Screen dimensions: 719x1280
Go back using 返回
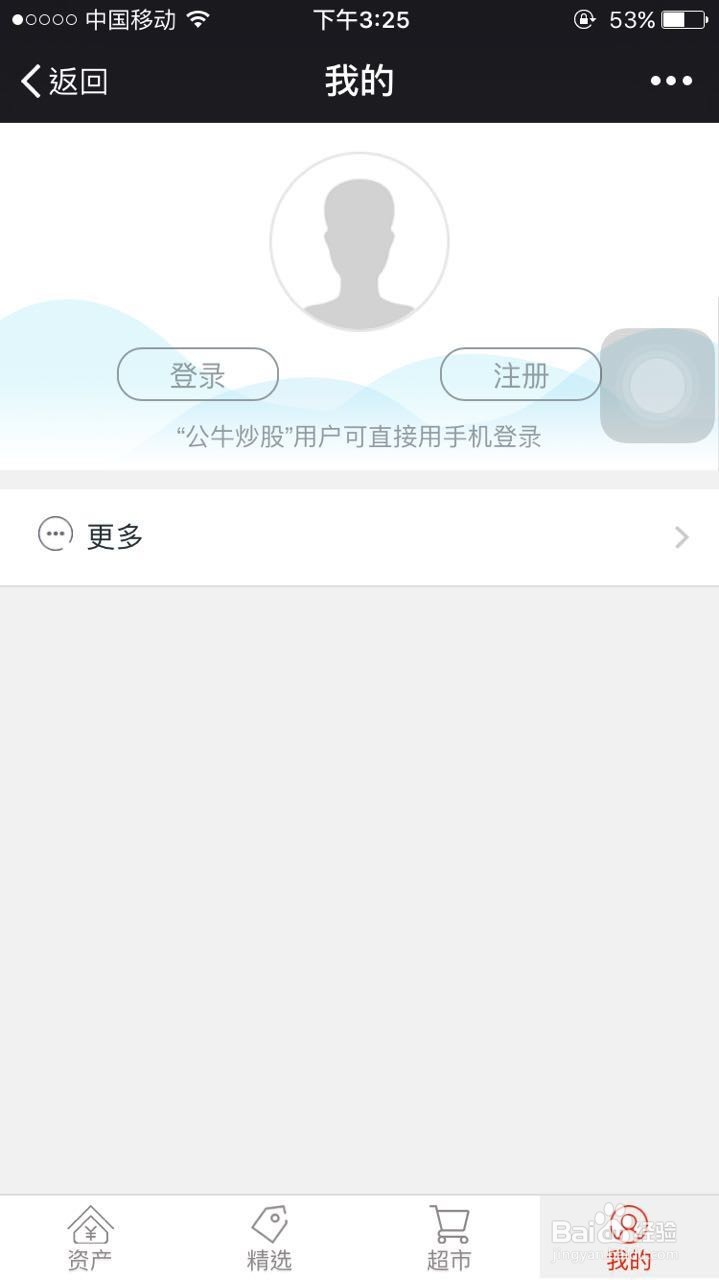click(64, 81)
